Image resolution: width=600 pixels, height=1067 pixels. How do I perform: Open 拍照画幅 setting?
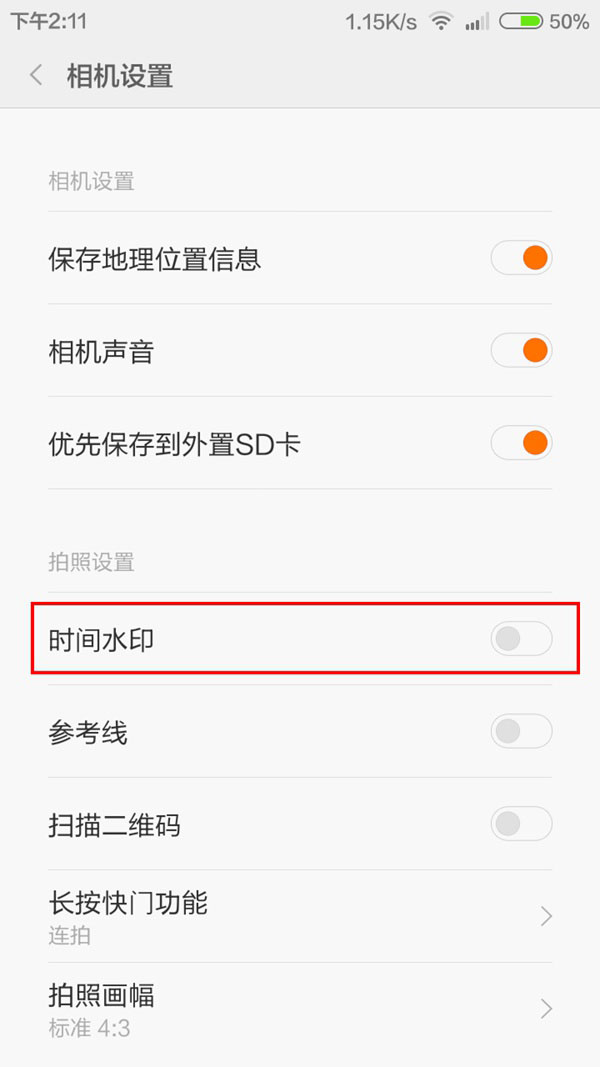click(x=300, y=1008)
